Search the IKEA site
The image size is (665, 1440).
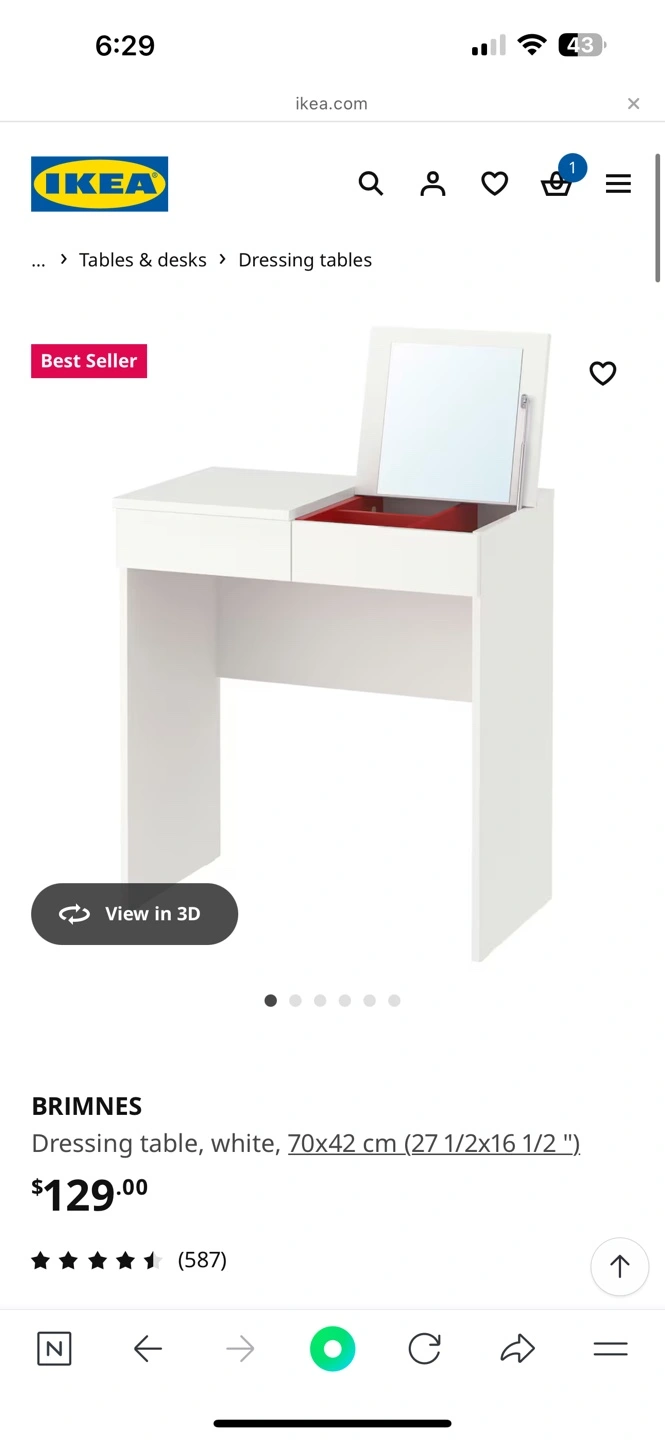[370, 184]
